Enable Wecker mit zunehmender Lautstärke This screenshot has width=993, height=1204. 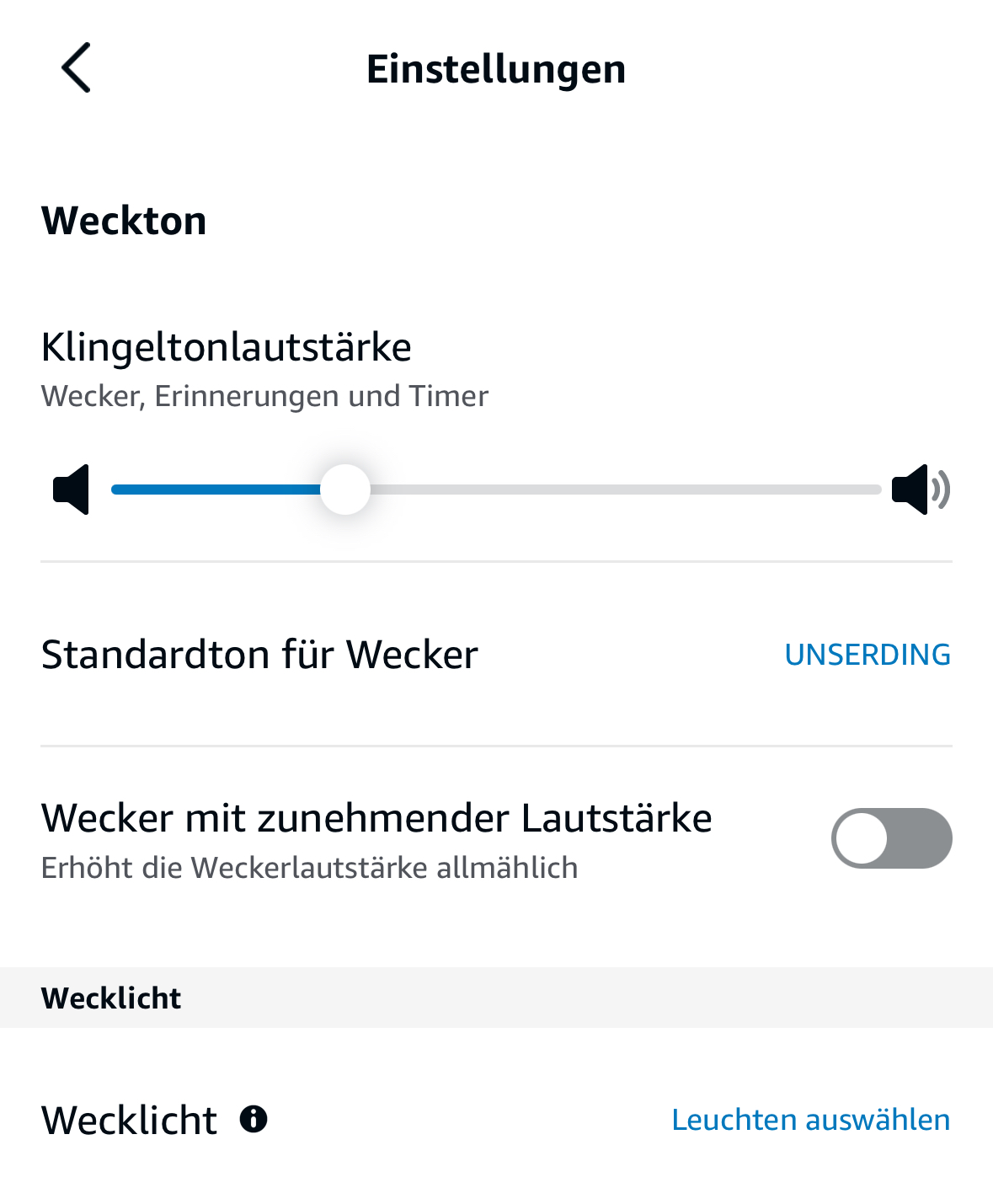click(890, 838)
